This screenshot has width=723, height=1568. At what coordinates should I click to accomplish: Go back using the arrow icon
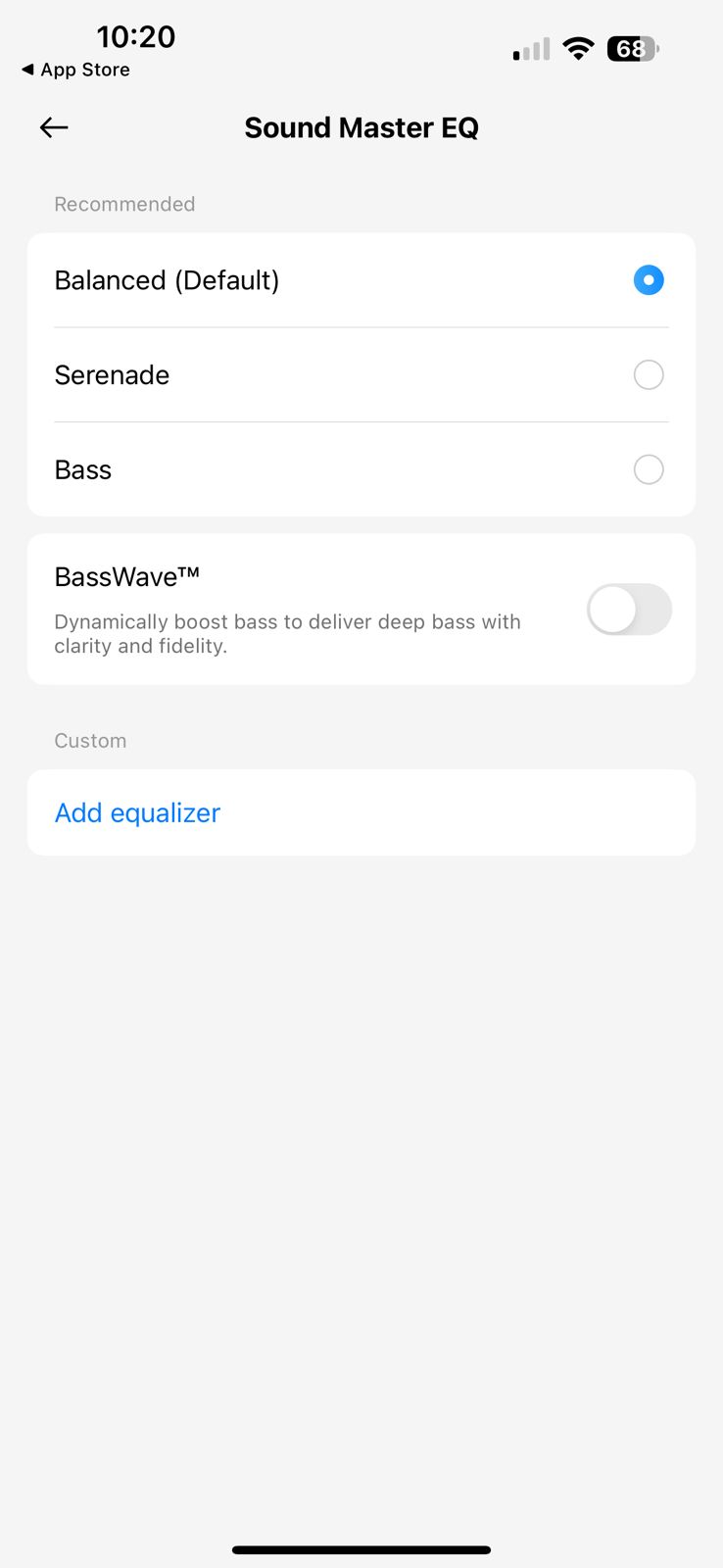click(x=54, y=127)
